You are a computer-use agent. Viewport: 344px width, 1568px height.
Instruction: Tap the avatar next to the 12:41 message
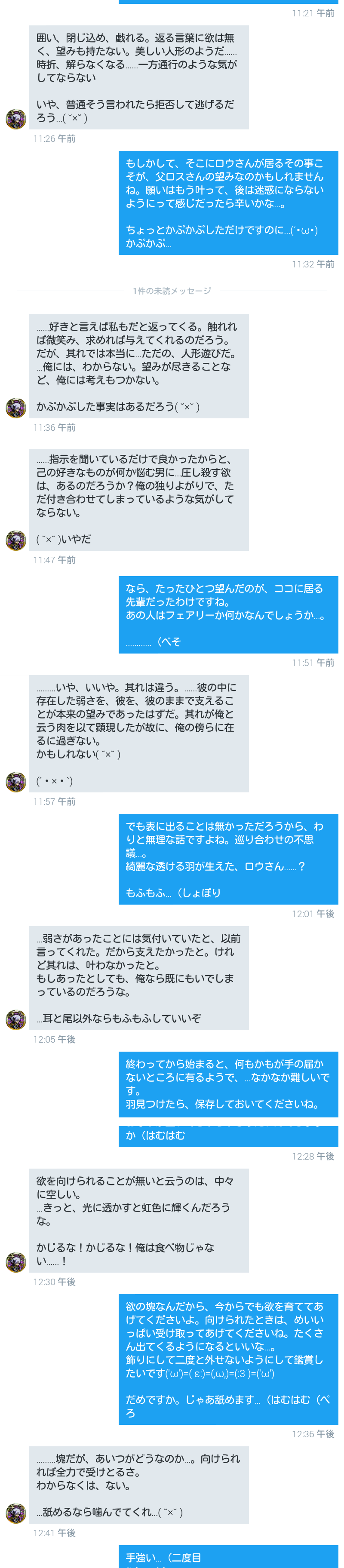pyautogui.click(x=16, y=1513)
